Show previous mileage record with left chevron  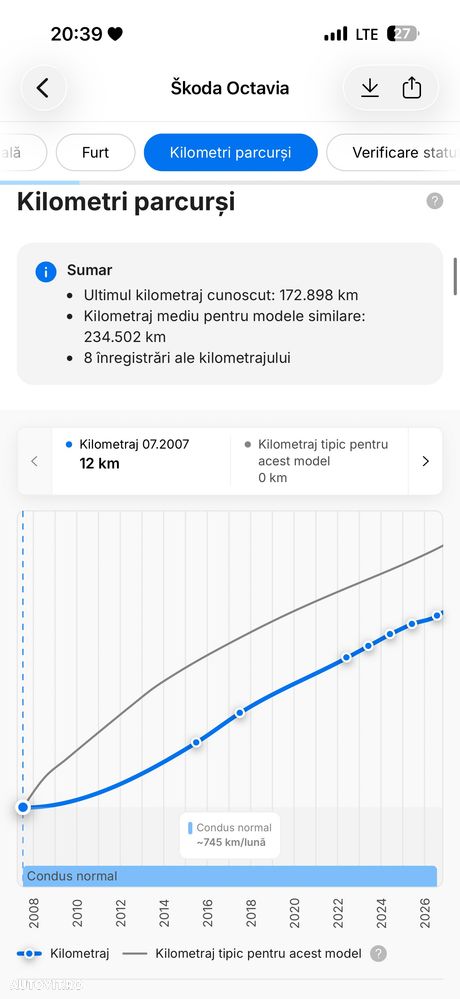pyautogui.click(x=34, y=461)
